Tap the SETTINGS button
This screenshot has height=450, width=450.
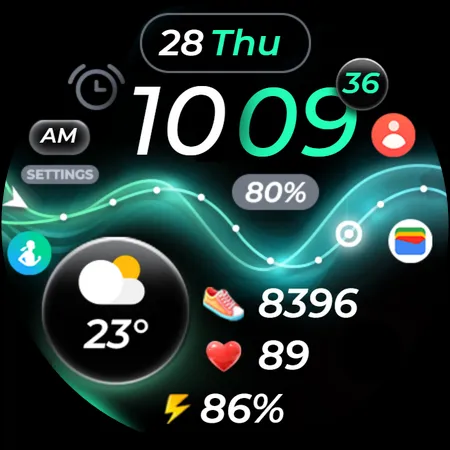point(60,174)
